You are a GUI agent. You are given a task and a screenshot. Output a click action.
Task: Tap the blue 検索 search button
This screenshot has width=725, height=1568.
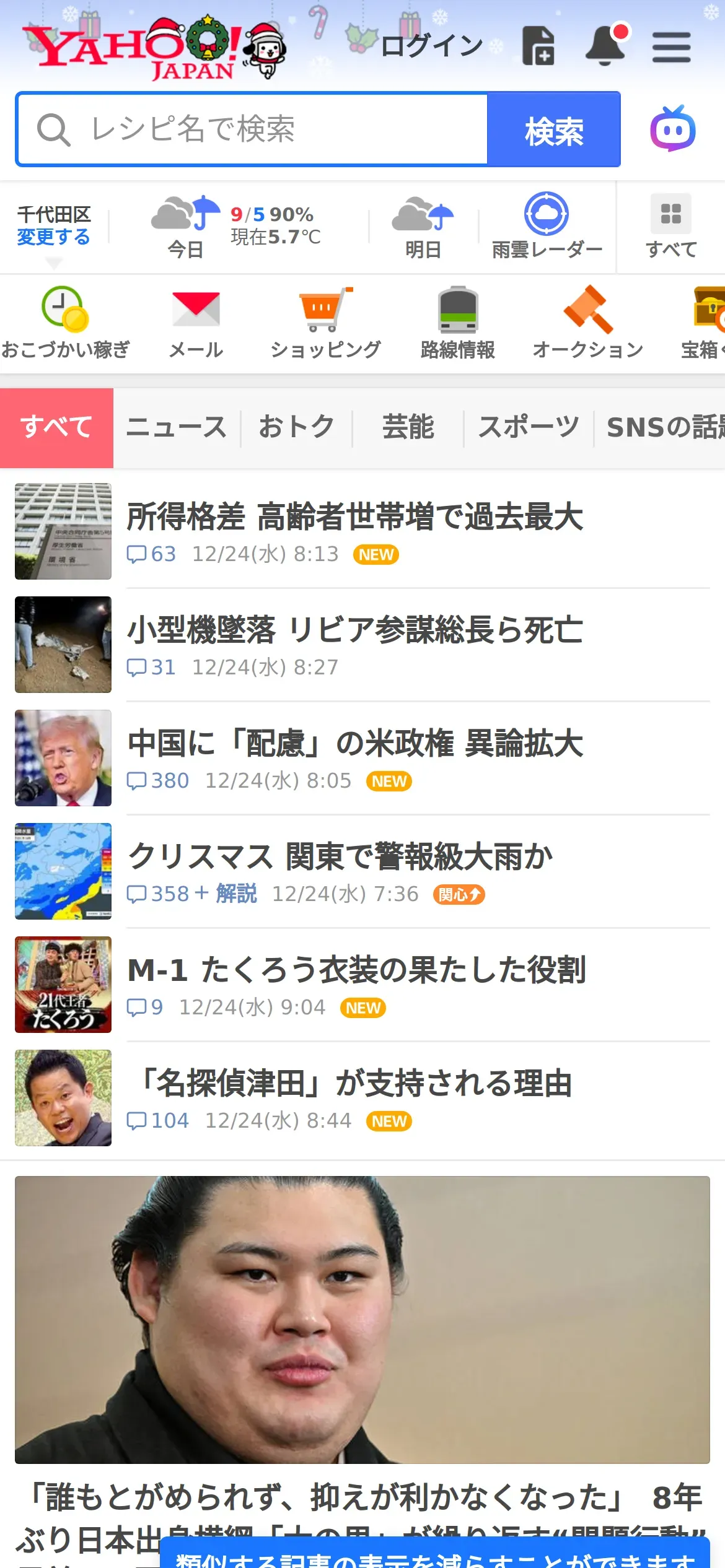pos(554,130)
